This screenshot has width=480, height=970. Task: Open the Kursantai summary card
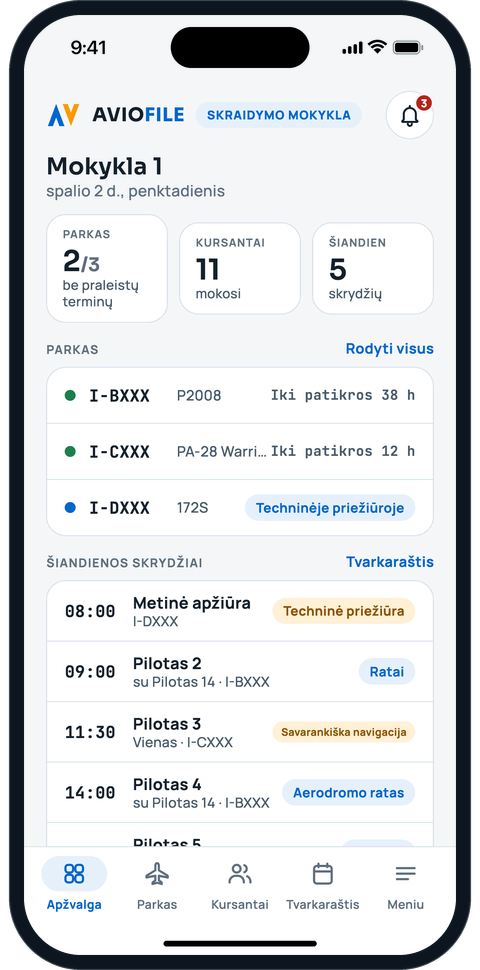[x=240, y=268]
